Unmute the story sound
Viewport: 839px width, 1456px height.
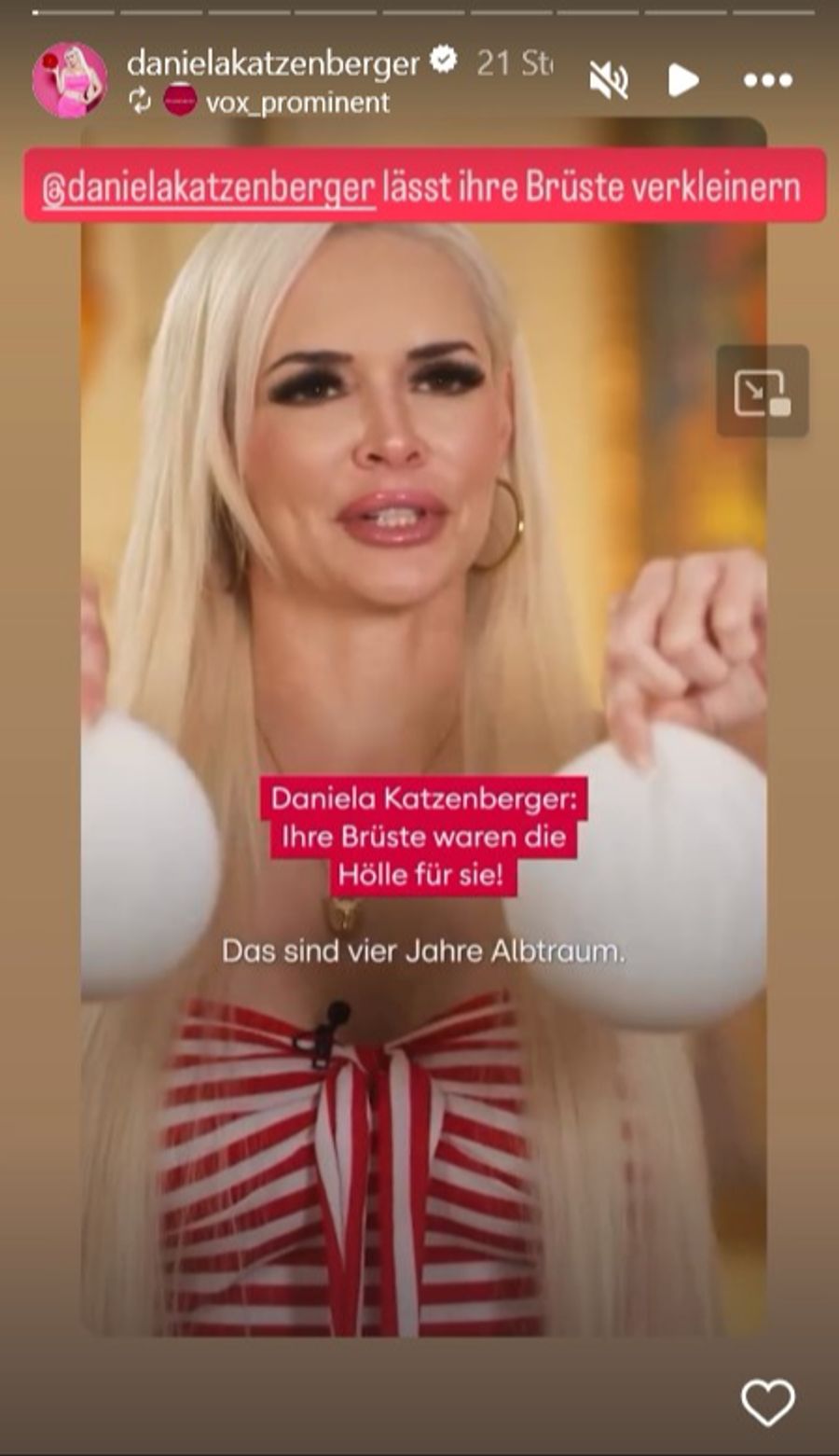(609, 81)
